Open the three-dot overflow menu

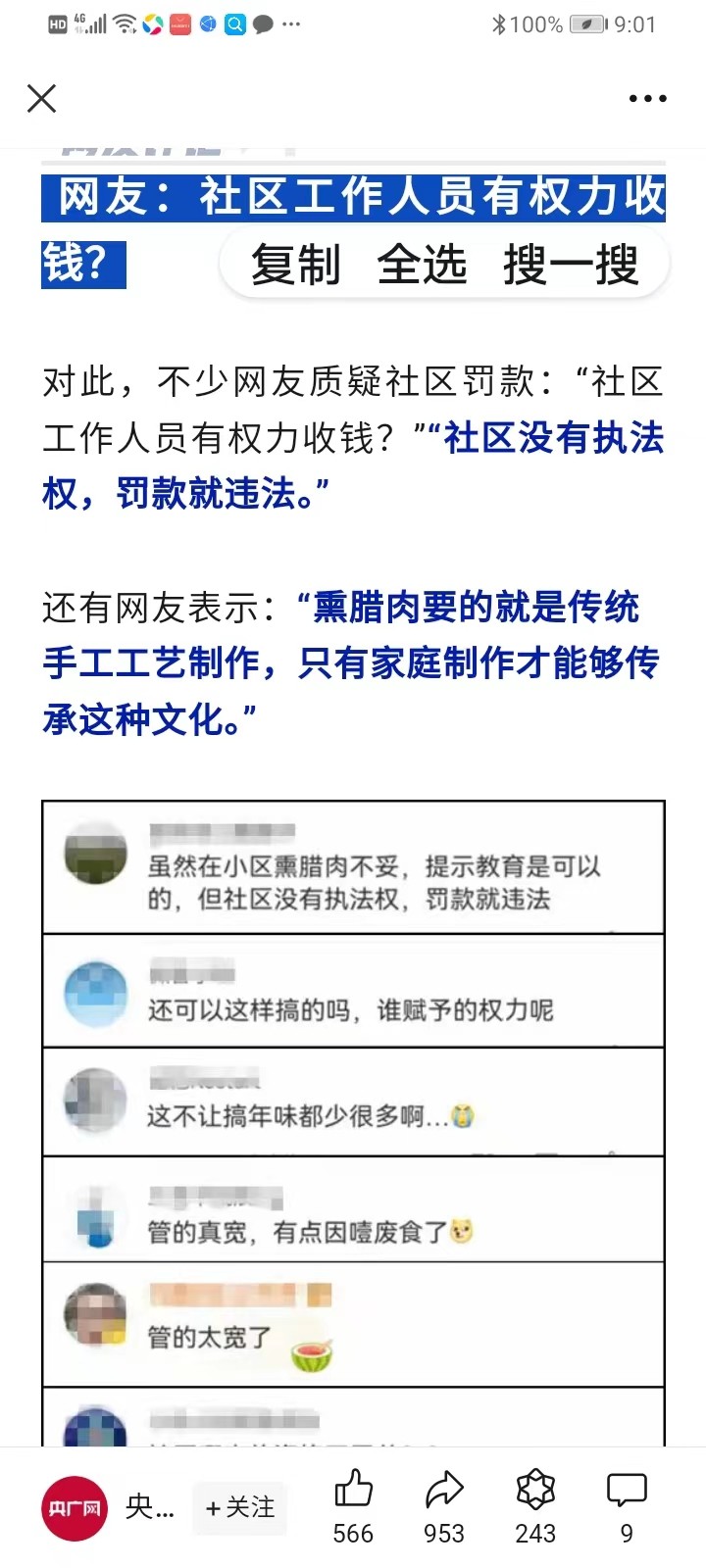coord(647,98)
